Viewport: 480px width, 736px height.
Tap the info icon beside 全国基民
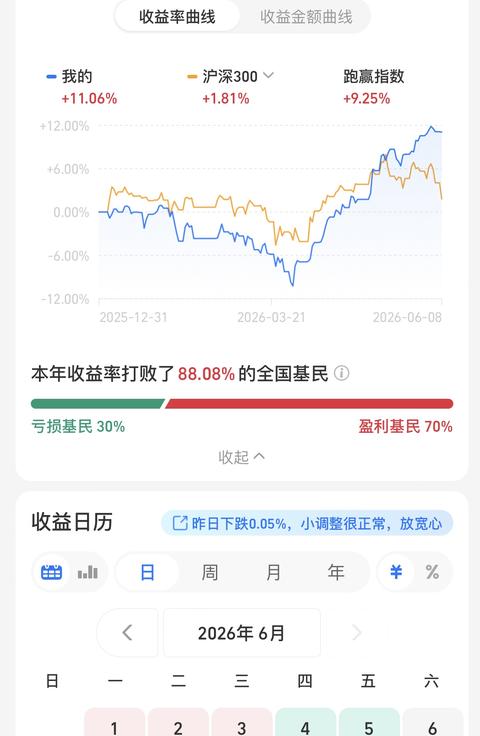[x=342, y=374]
